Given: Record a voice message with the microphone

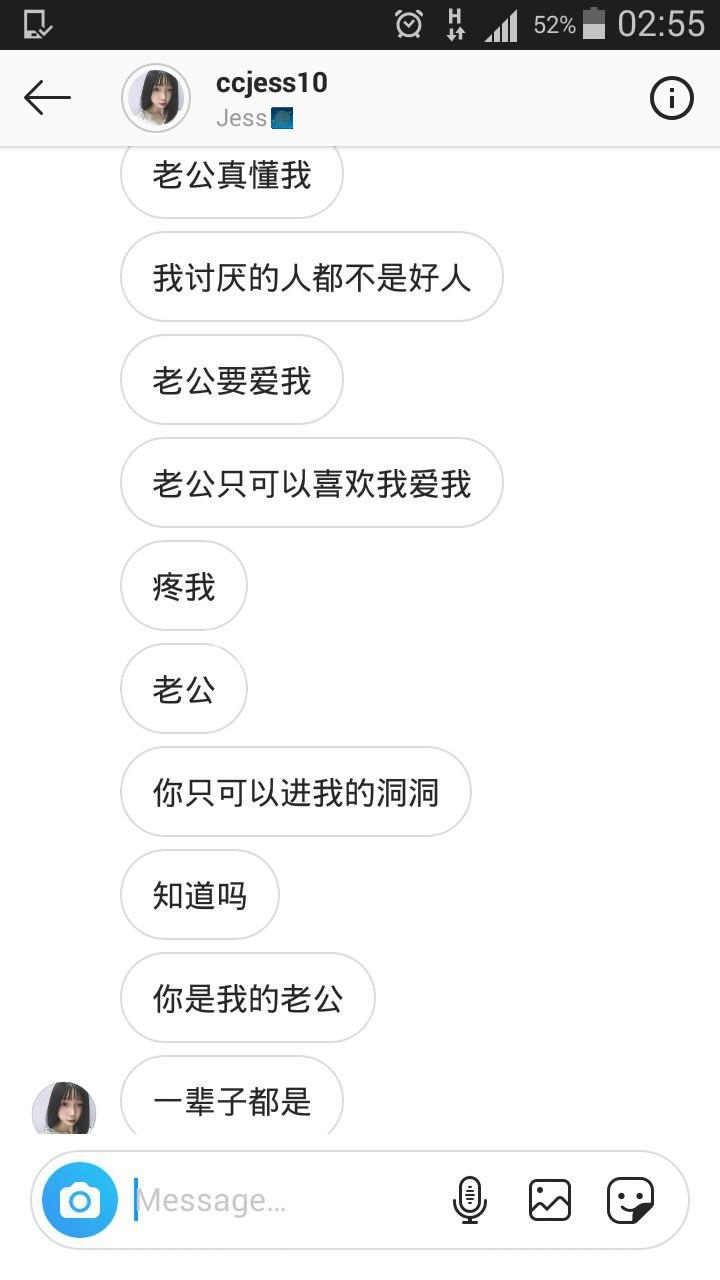Looking at the screenshot, I should pos(470,1200).
